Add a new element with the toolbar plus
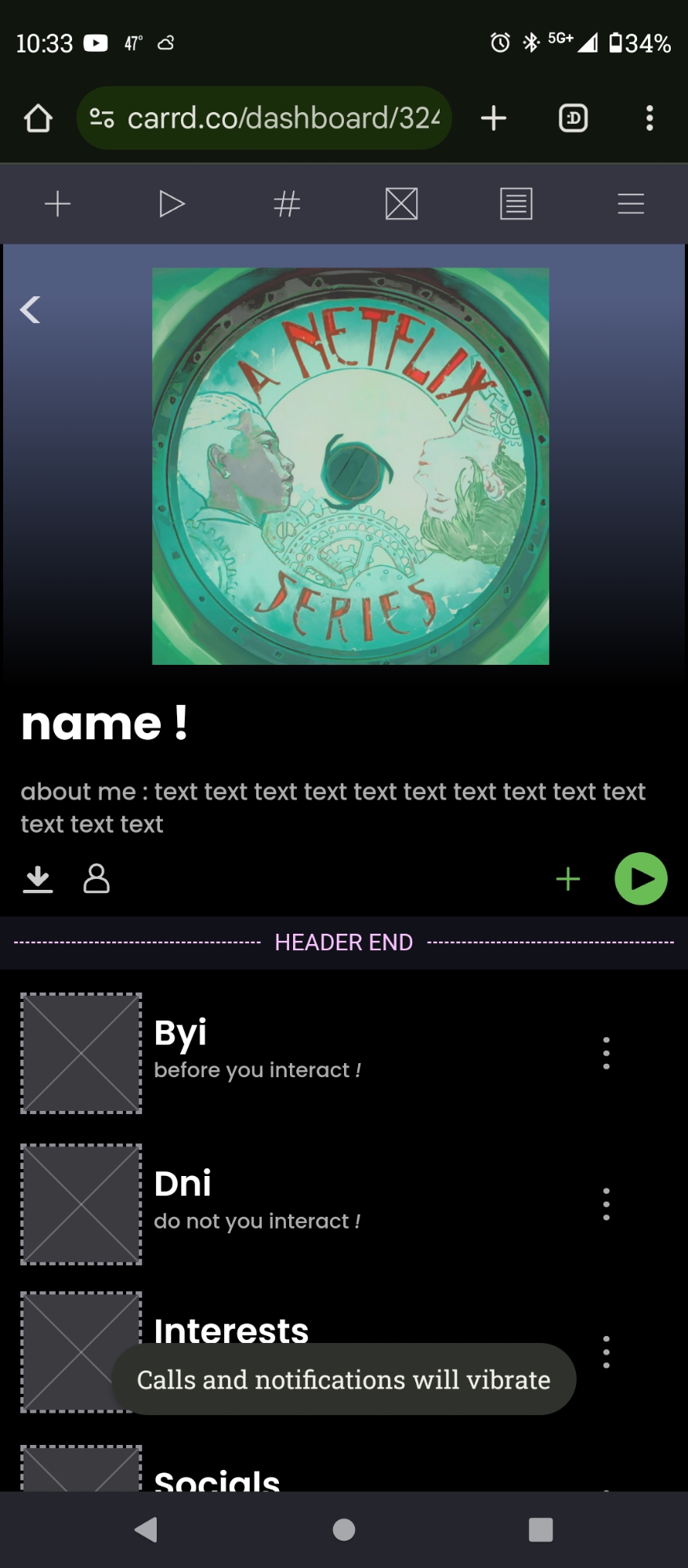The height and width of the screenshot is (1568, 688). [57, 205]
